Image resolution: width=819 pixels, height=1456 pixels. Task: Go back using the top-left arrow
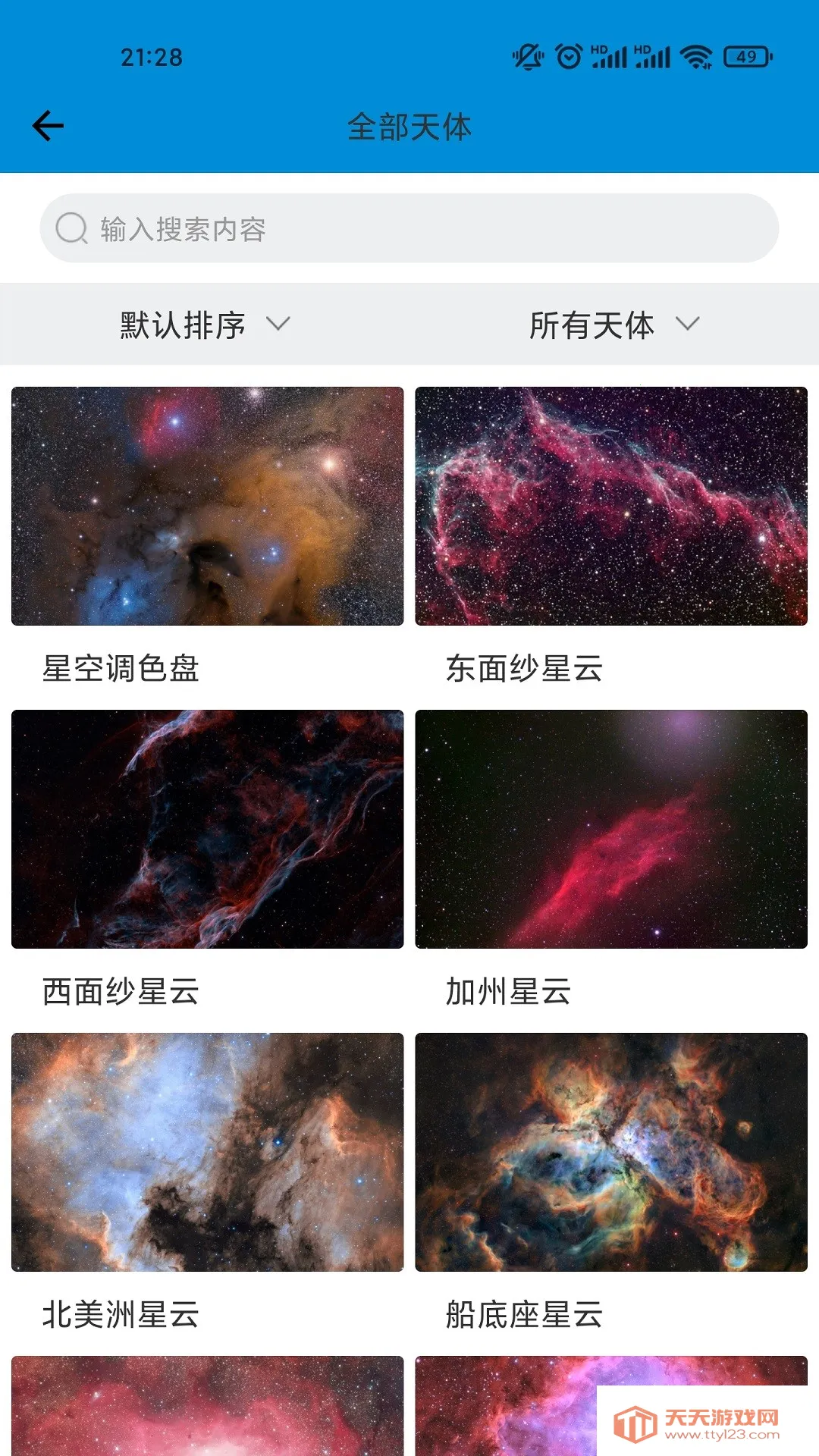pos(48,126)
